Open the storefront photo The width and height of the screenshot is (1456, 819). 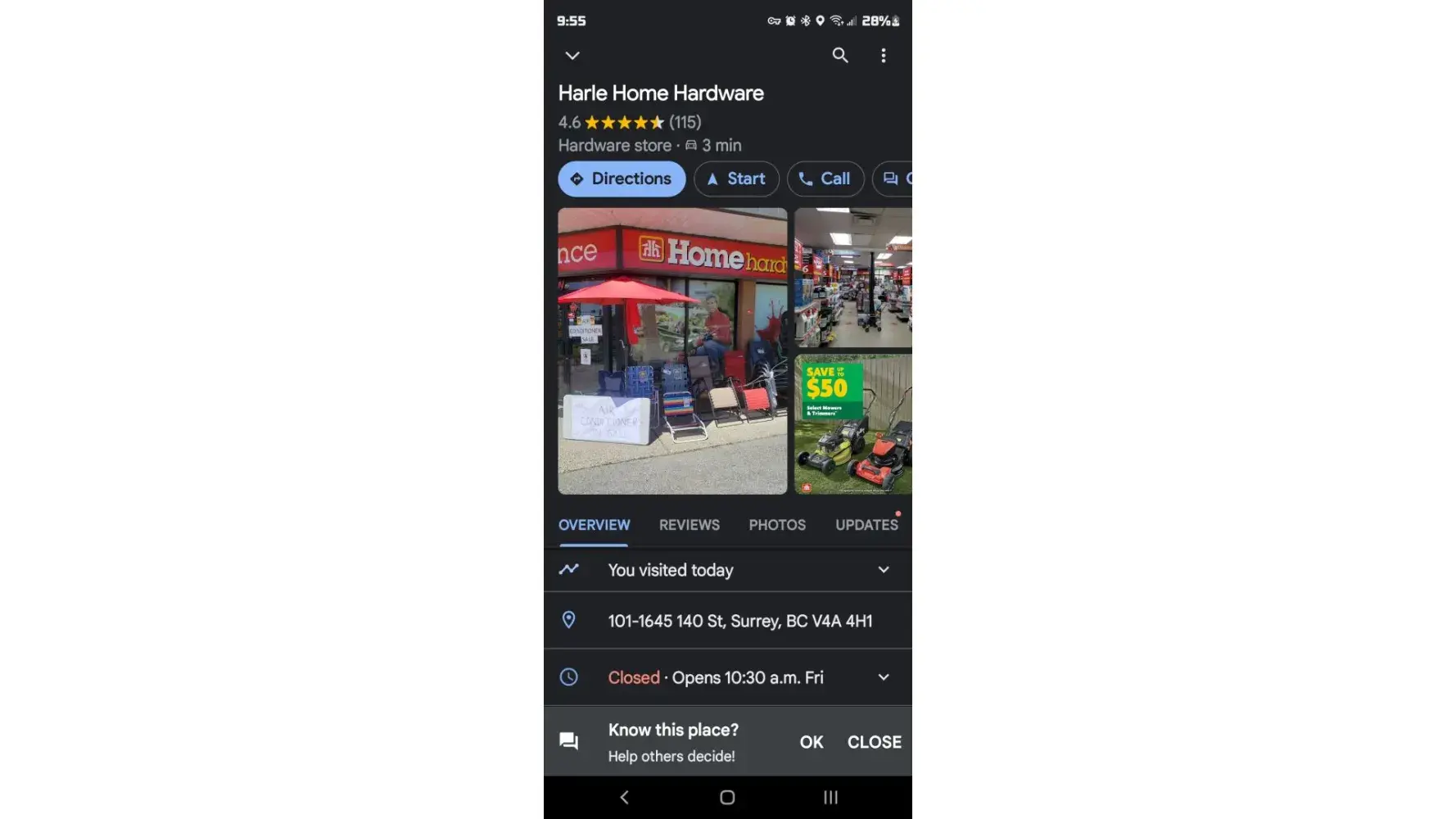click(672, 351)
